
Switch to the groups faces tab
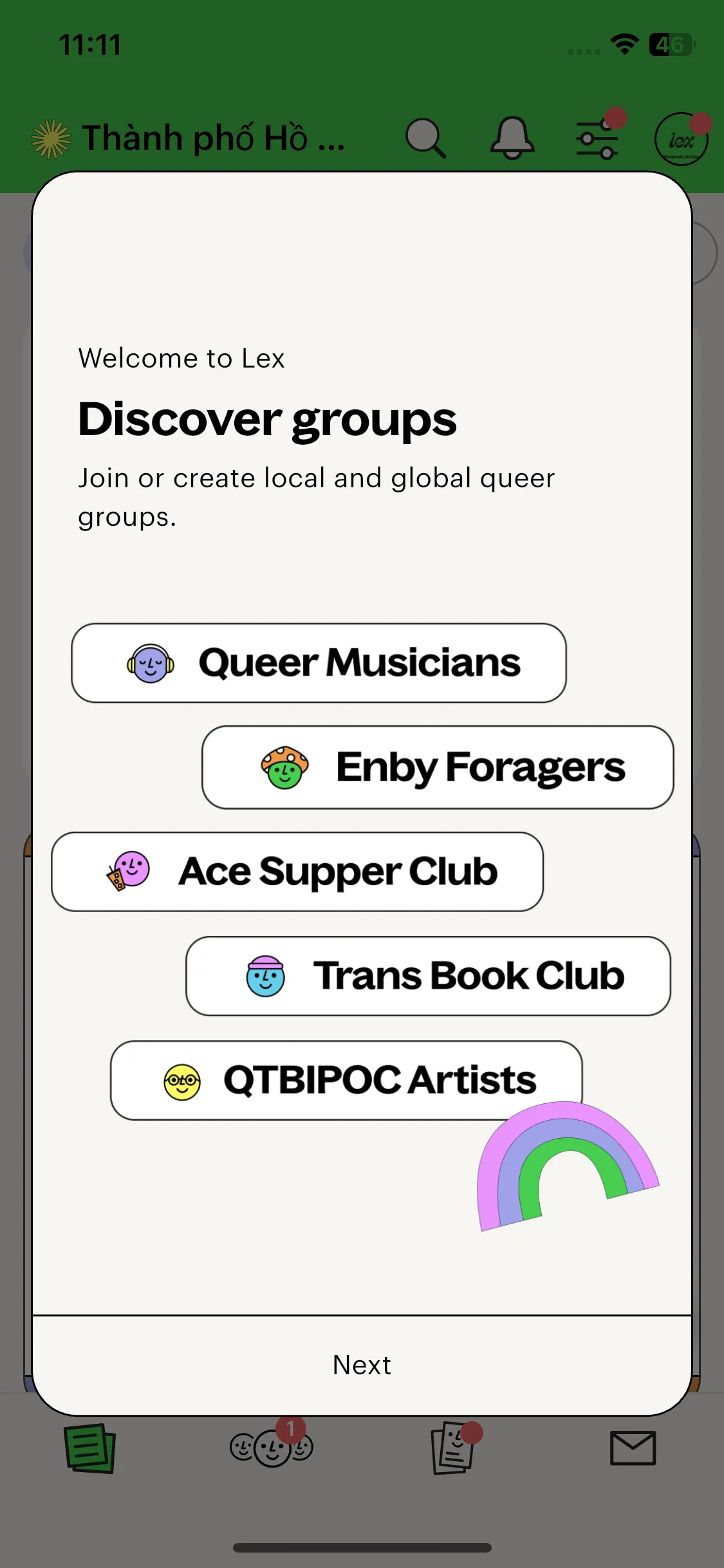[272, 1448]
